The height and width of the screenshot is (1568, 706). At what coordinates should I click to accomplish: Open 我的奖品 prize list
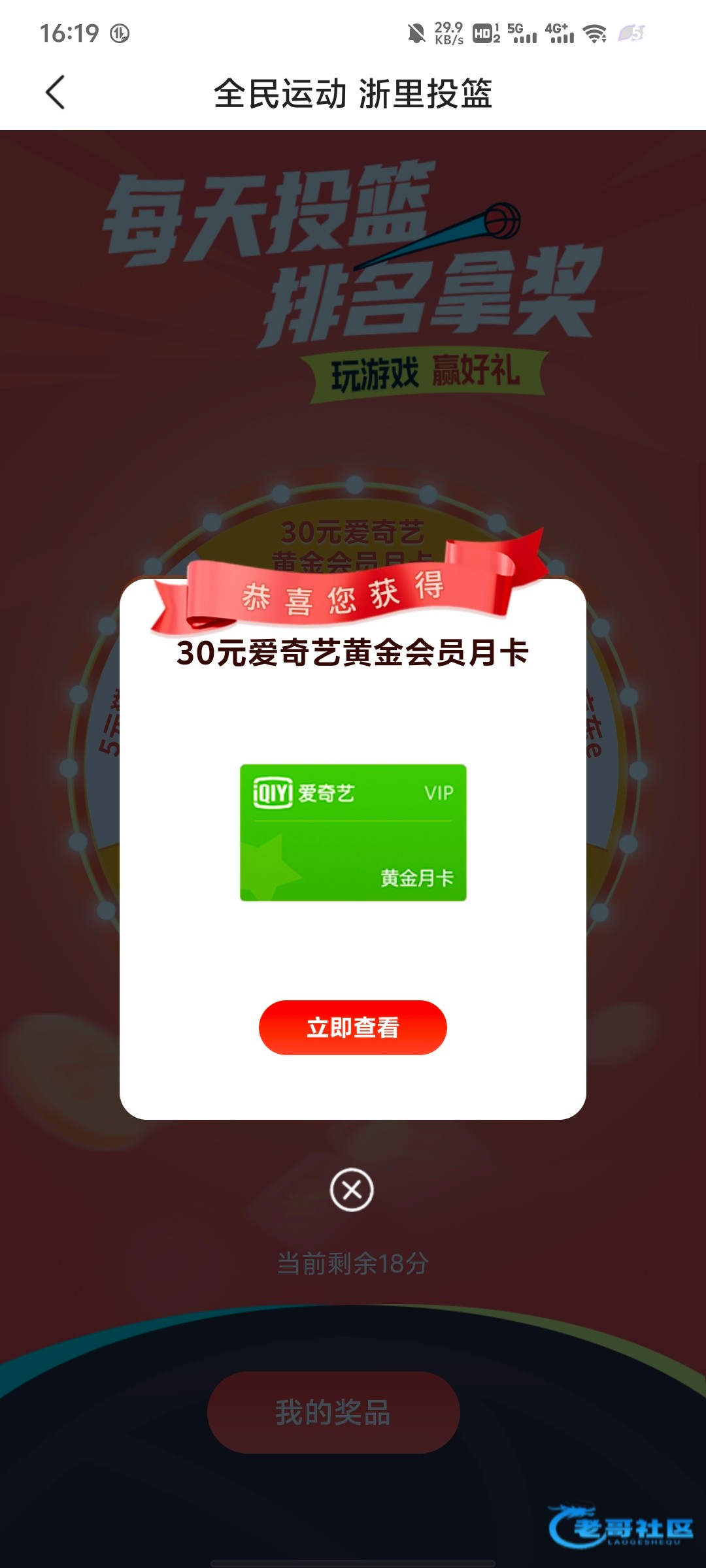point(333,1412)
